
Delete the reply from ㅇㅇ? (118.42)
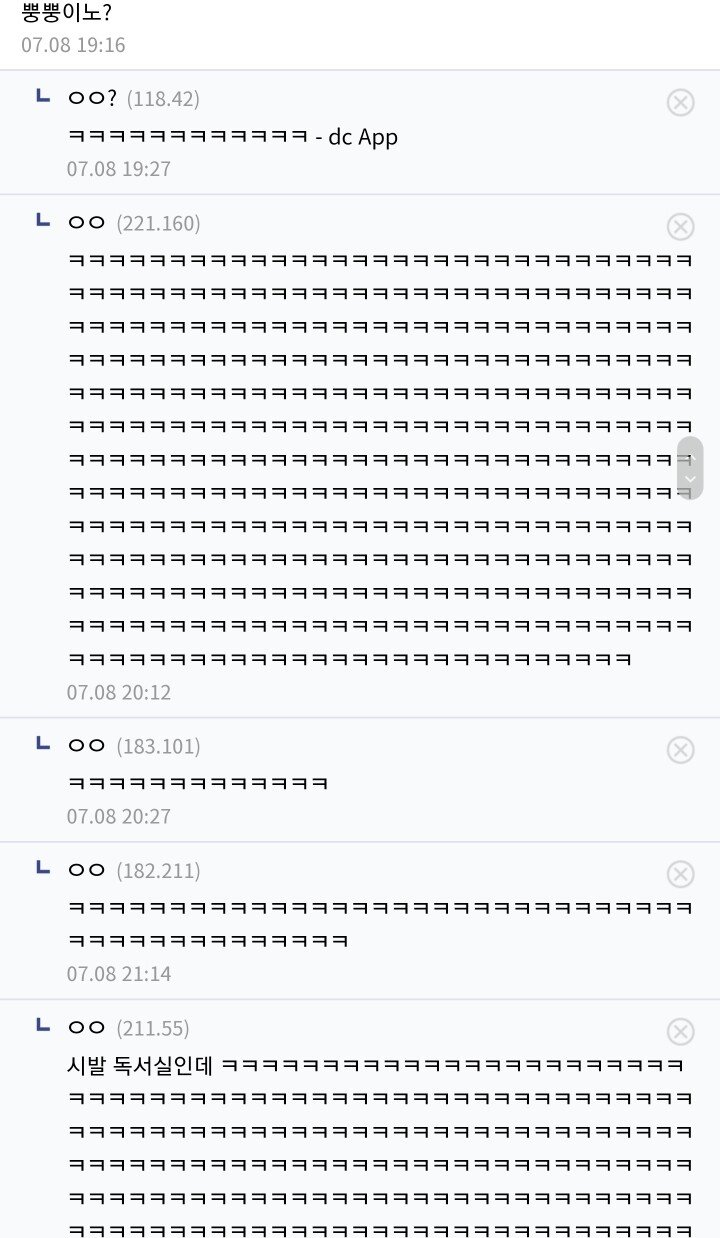[x=680, y=102]
